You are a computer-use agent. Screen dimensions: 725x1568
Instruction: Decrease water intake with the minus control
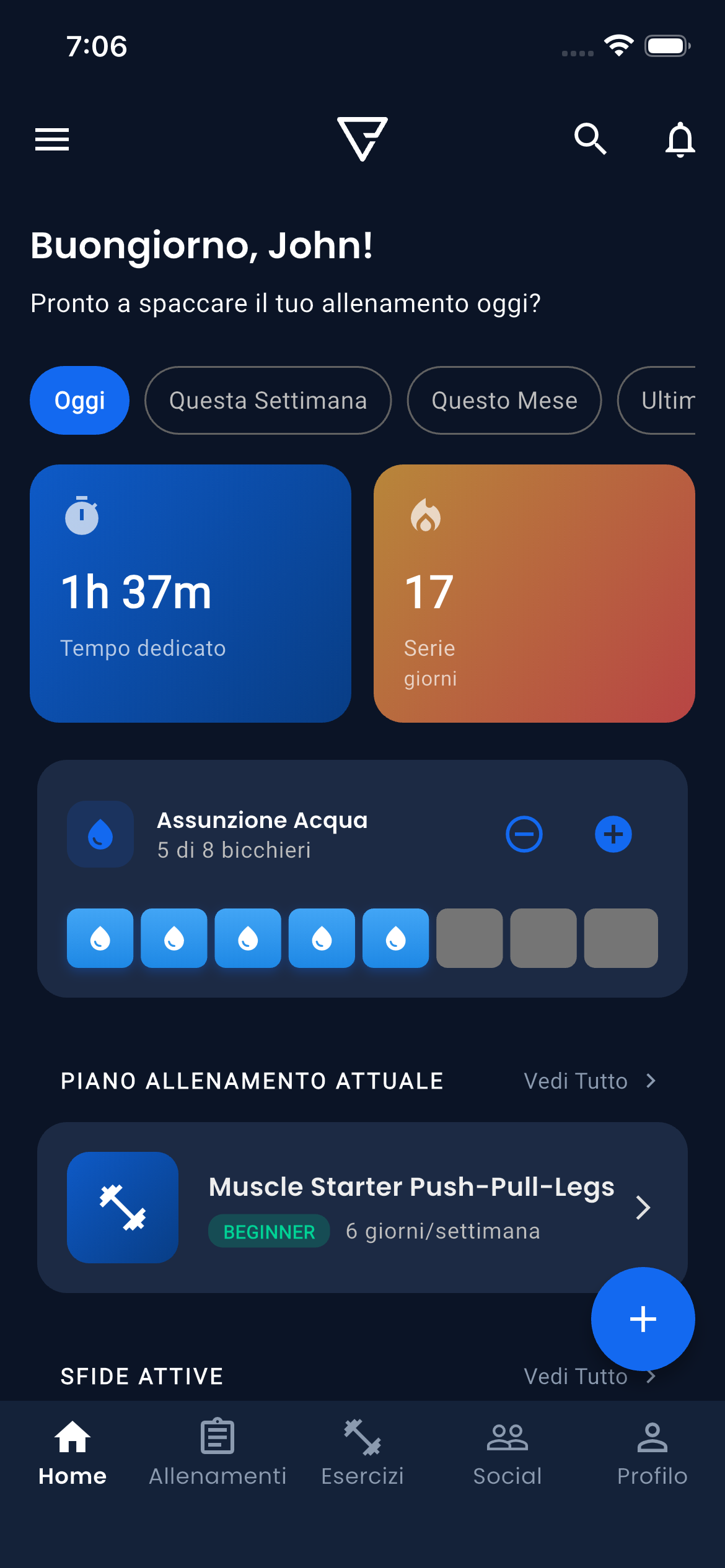click(x=524, y=834)
